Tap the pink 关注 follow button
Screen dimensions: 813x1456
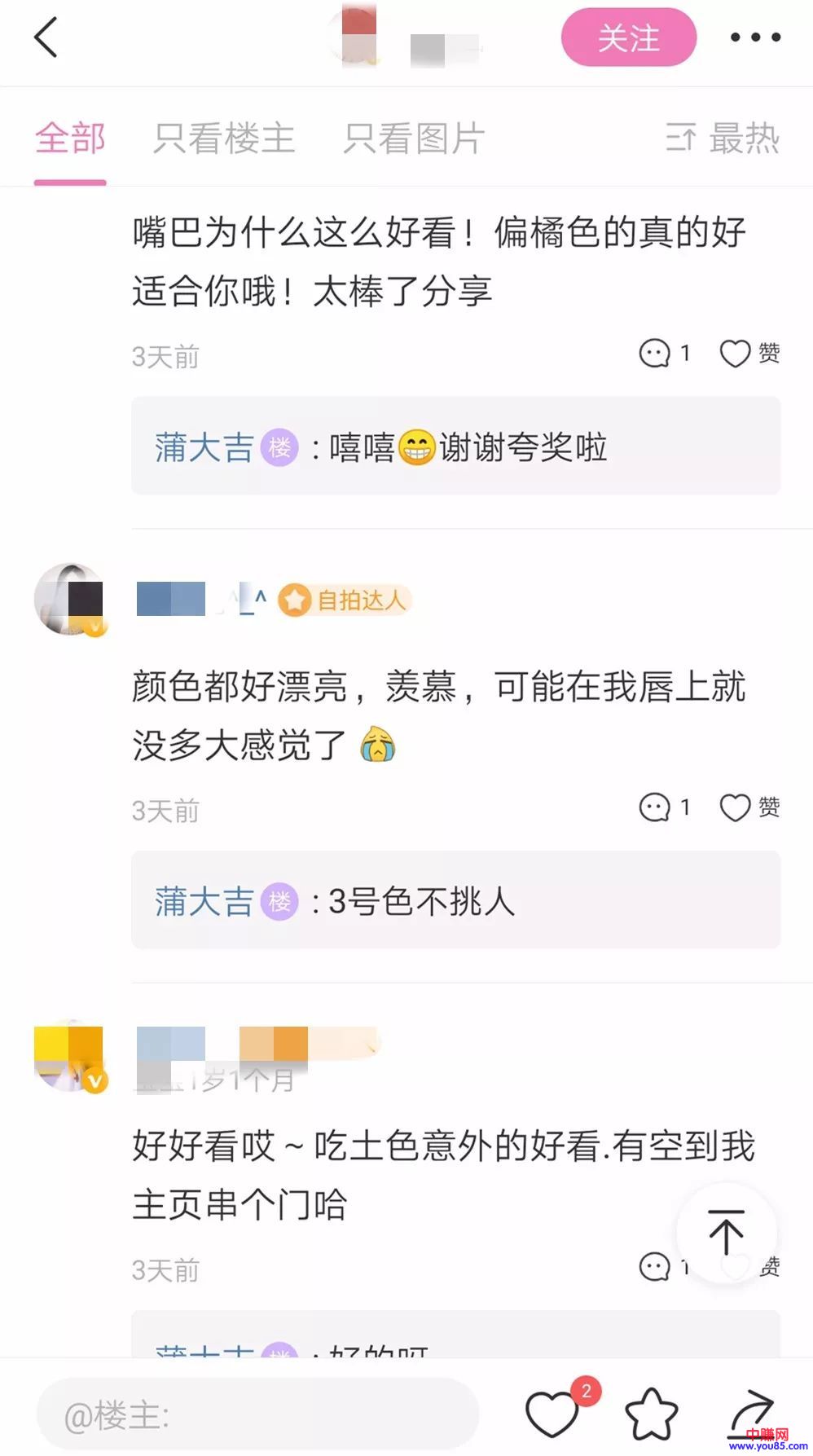coord(628,37)
